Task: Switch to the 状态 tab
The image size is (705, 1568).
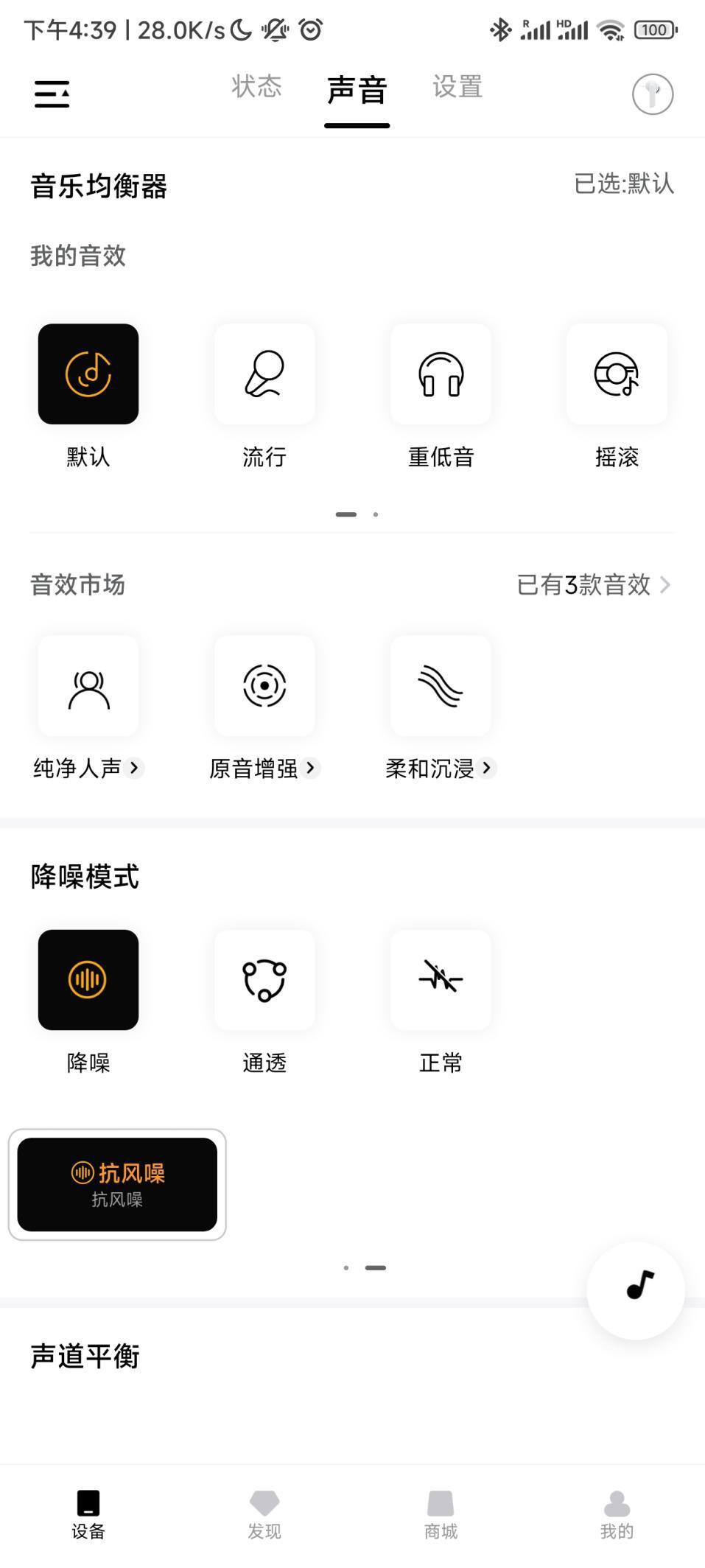Action: 256,86
